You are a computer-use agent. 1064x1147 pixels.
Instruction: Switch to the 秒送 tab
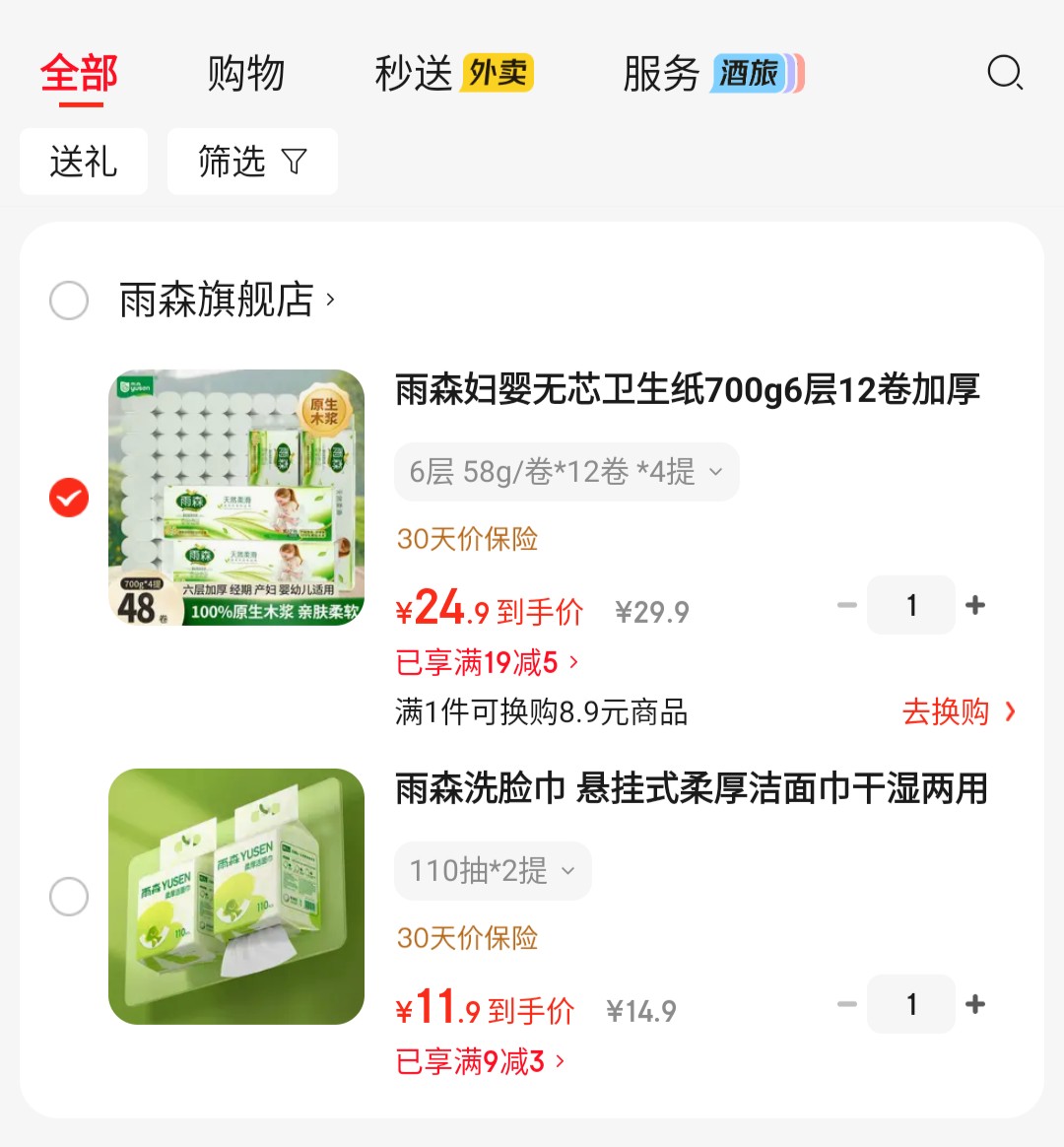413,74
